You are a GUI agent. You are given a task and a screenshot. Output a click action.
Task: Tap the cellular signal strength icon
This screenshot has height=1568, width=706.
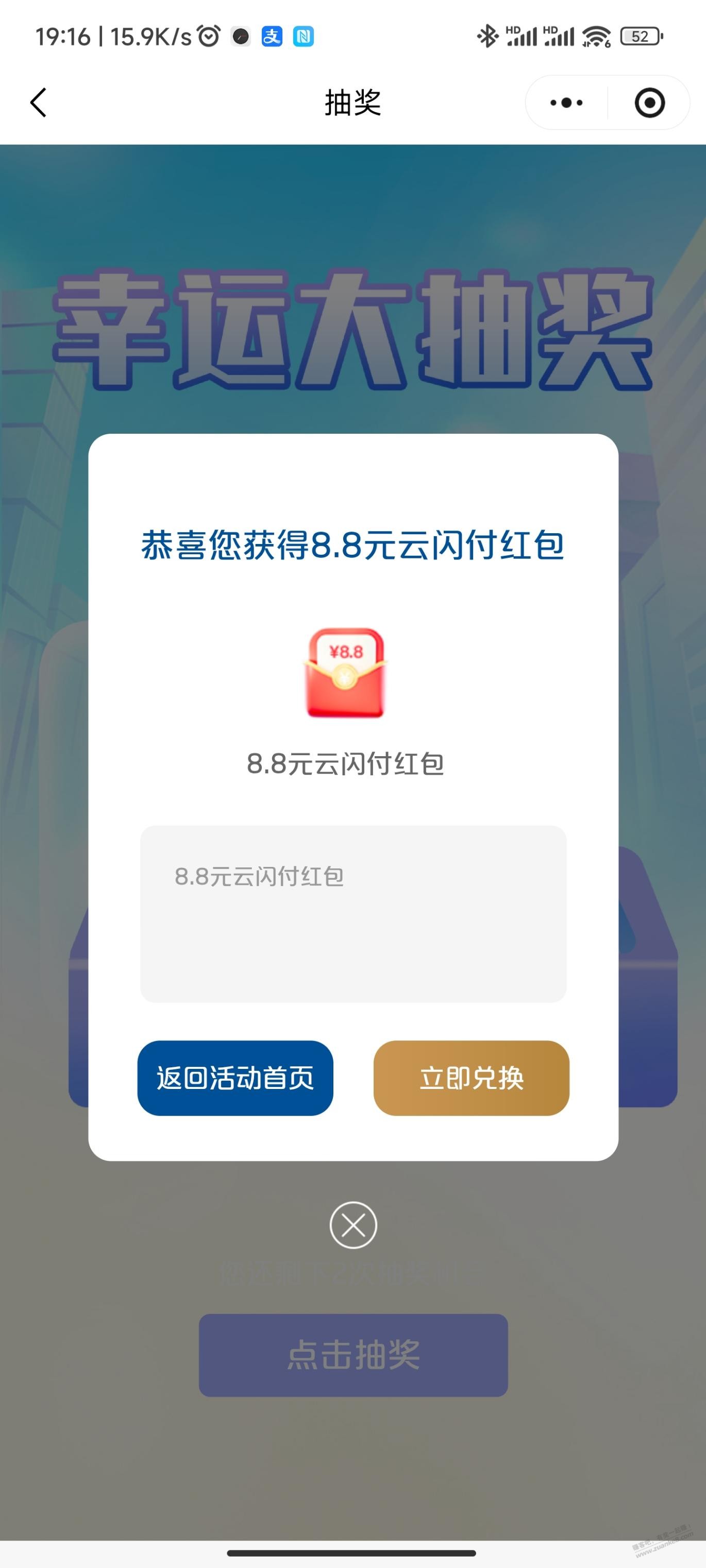click(x=521, y=37)
